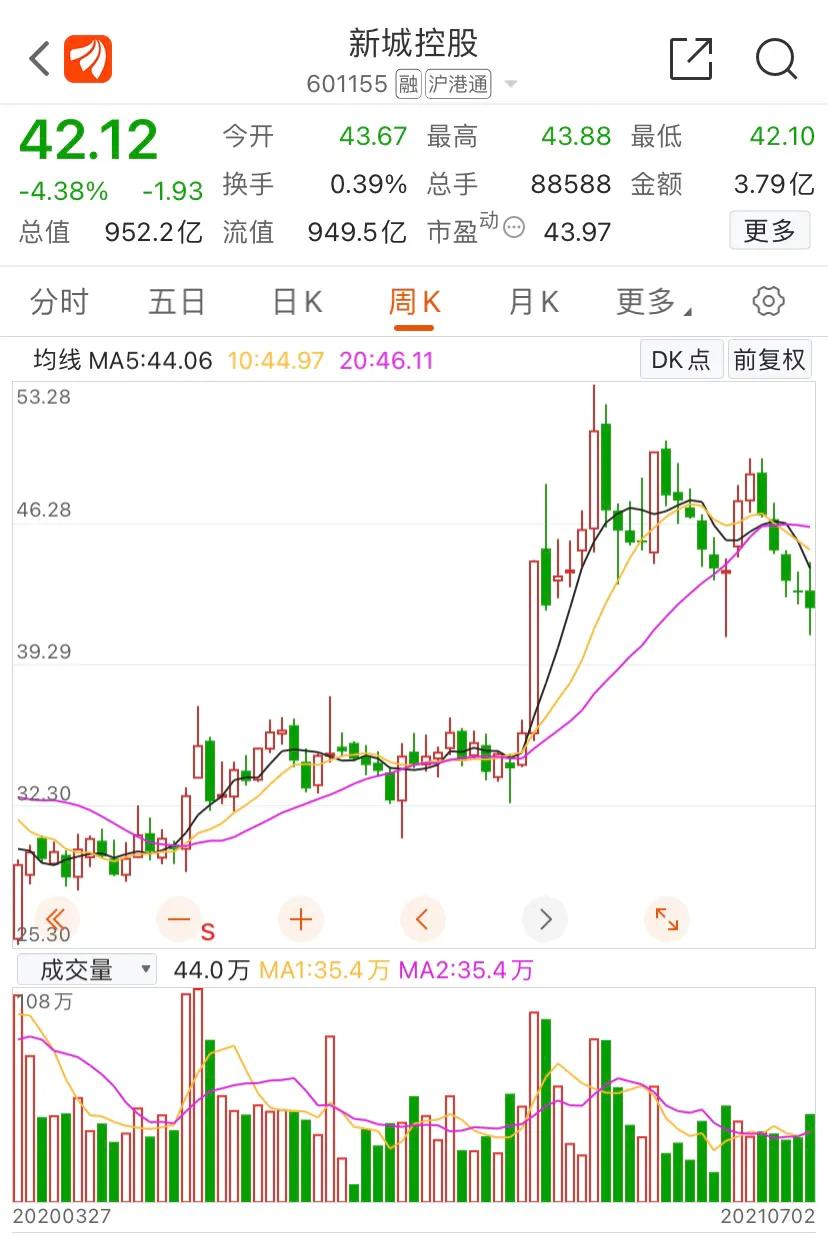Toggle the DK点 indicator
Screen dimensions: 828x1236
coord(680,360)
